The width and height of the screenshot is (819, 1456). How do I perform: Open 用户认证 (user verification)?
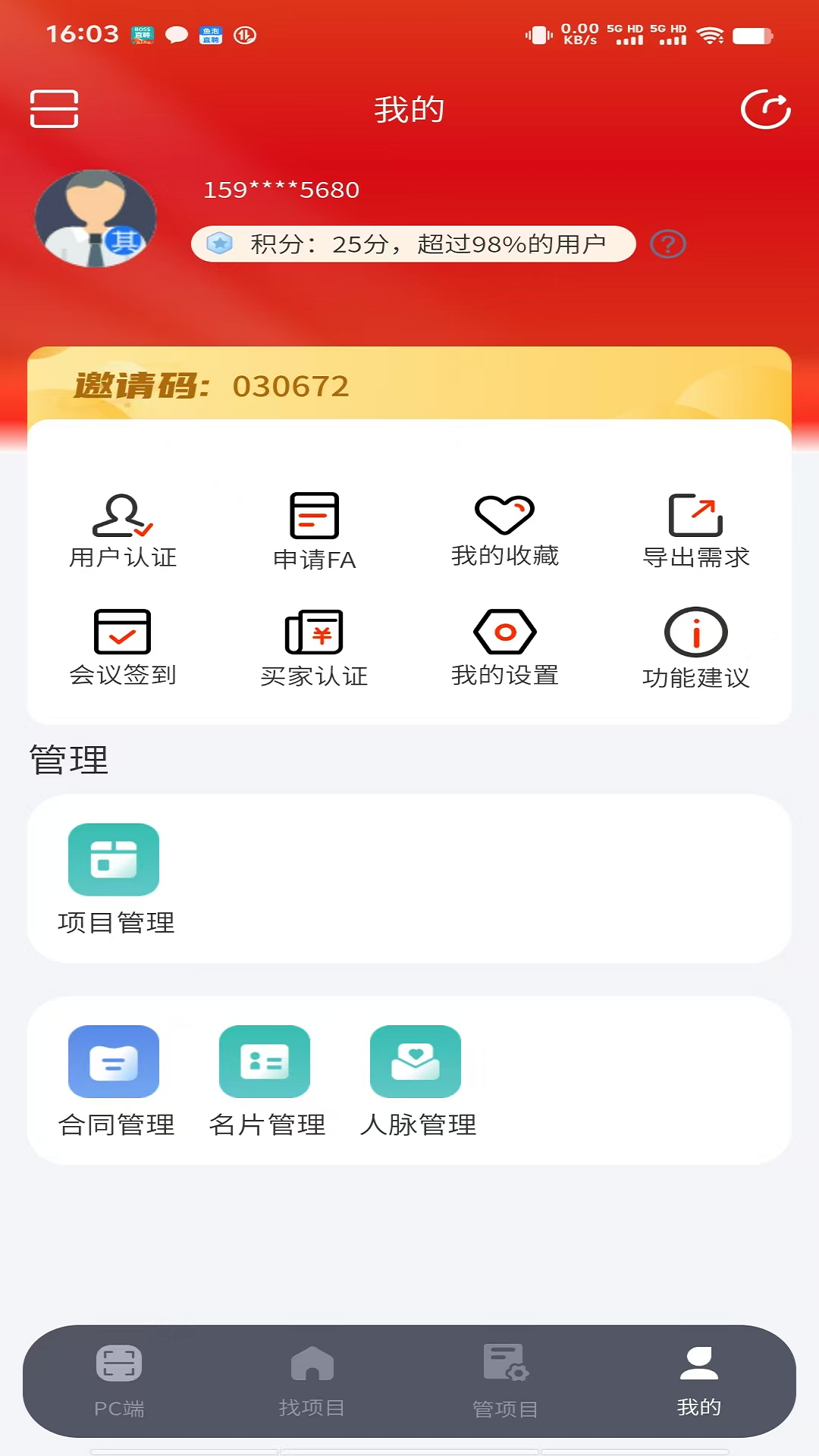click(121, 529)
